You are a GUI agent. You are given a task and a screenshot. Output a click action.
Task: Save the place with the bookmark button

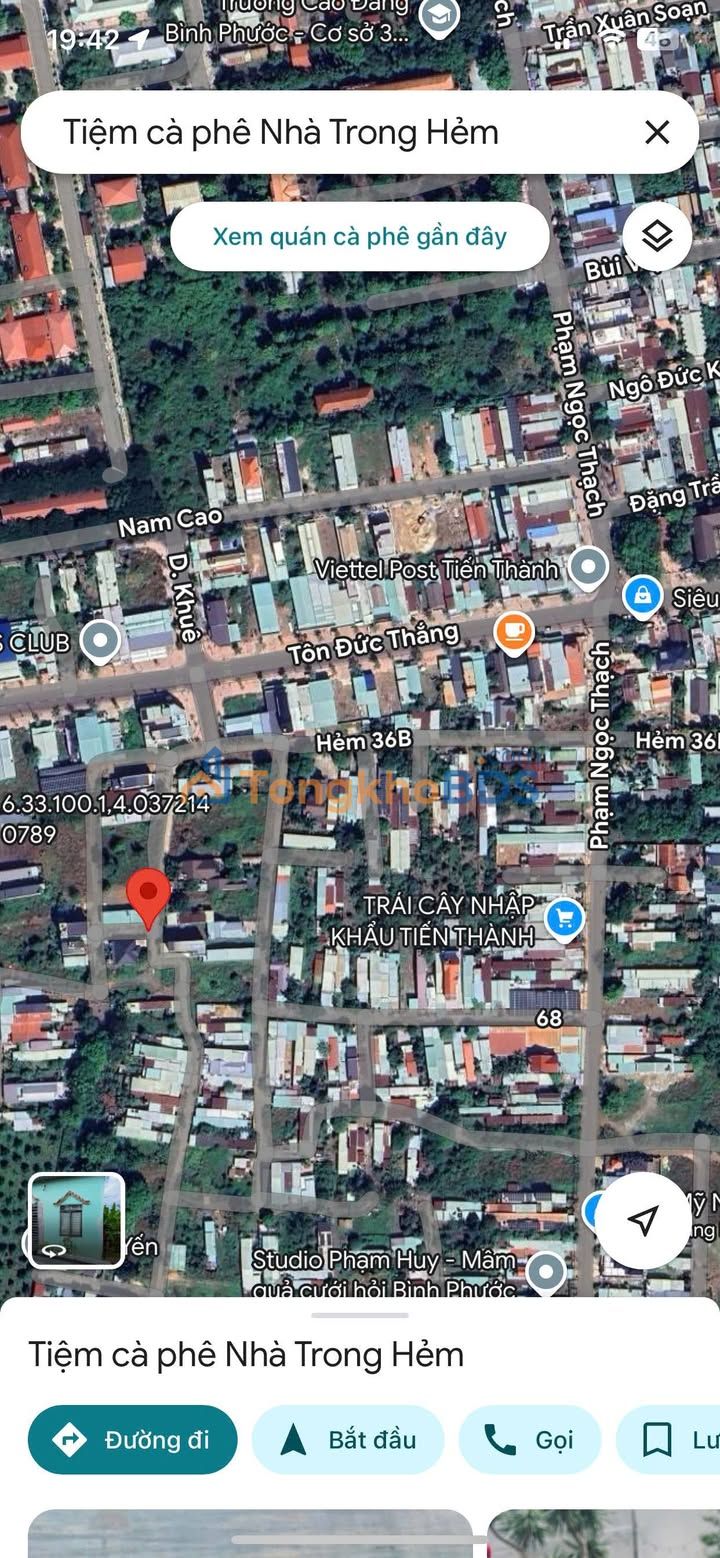[x=668, y=1440]
